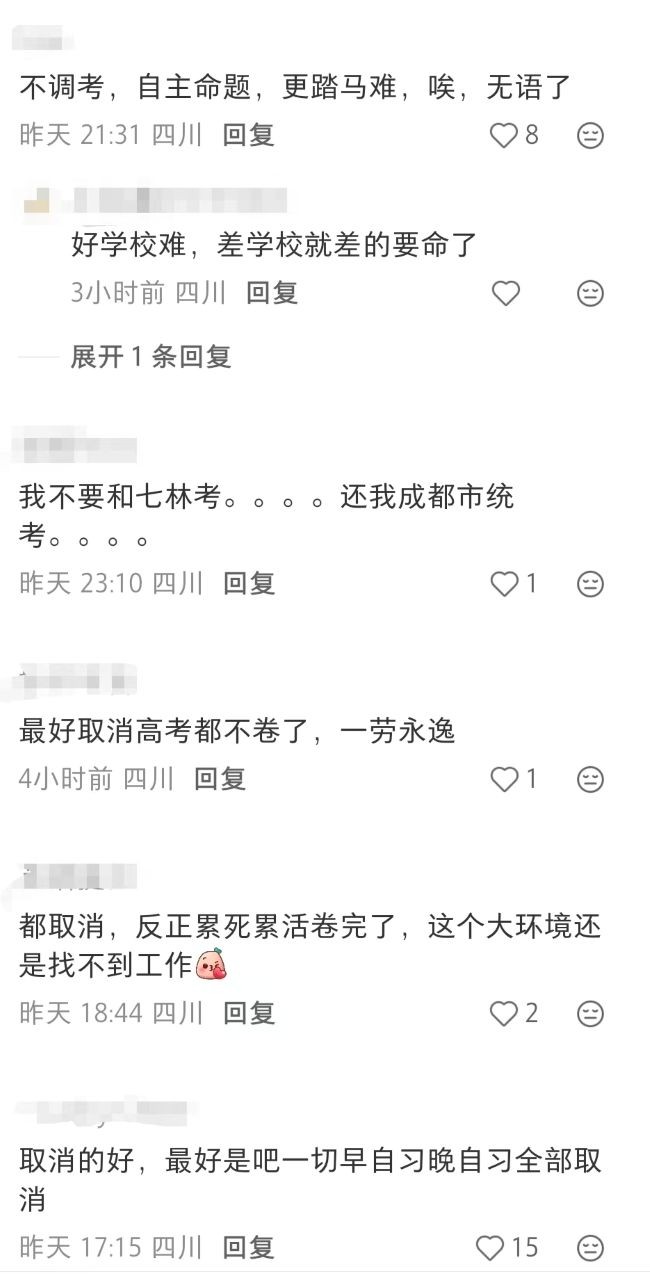Screen dimensions: 650x1274
Task: Like the 都取消，反正累死累活 comment
Action: 504,1013
